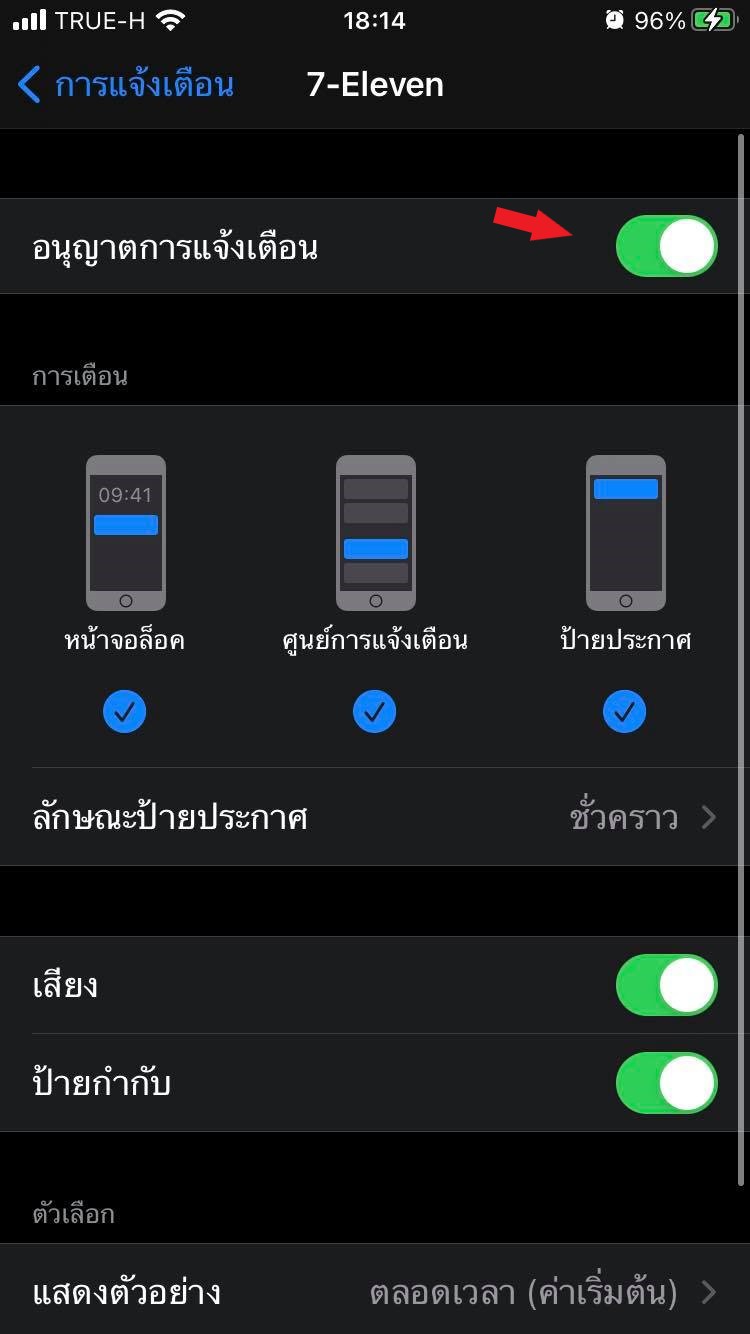Switch off ป้ายกำกับ toggle
Screen dimensions: 750x1334
pyautogui.click(x=666, y=1083)
